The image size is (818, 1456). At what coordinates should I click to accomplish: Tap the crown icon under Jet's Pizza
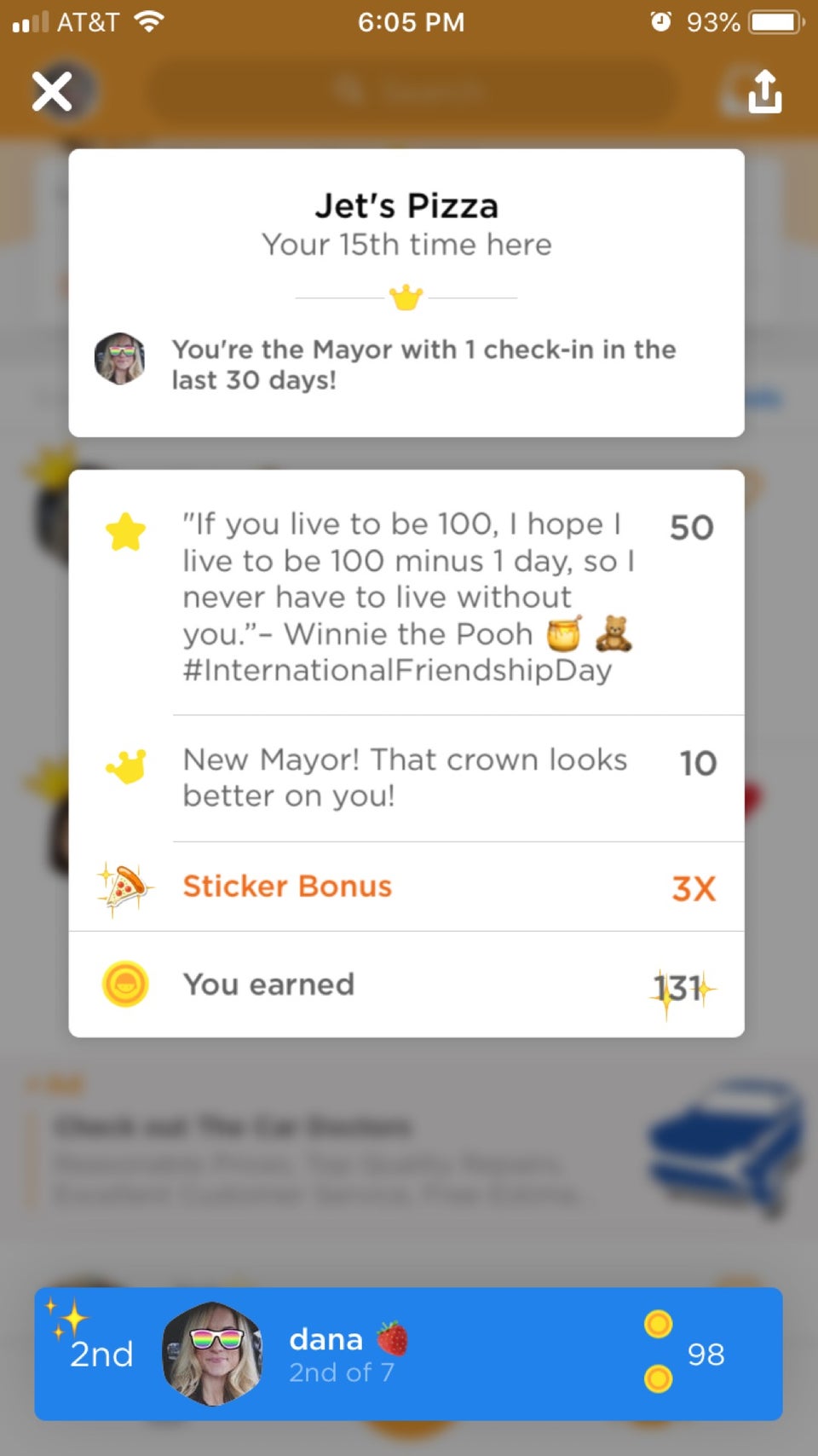click(x=406, y=297)
